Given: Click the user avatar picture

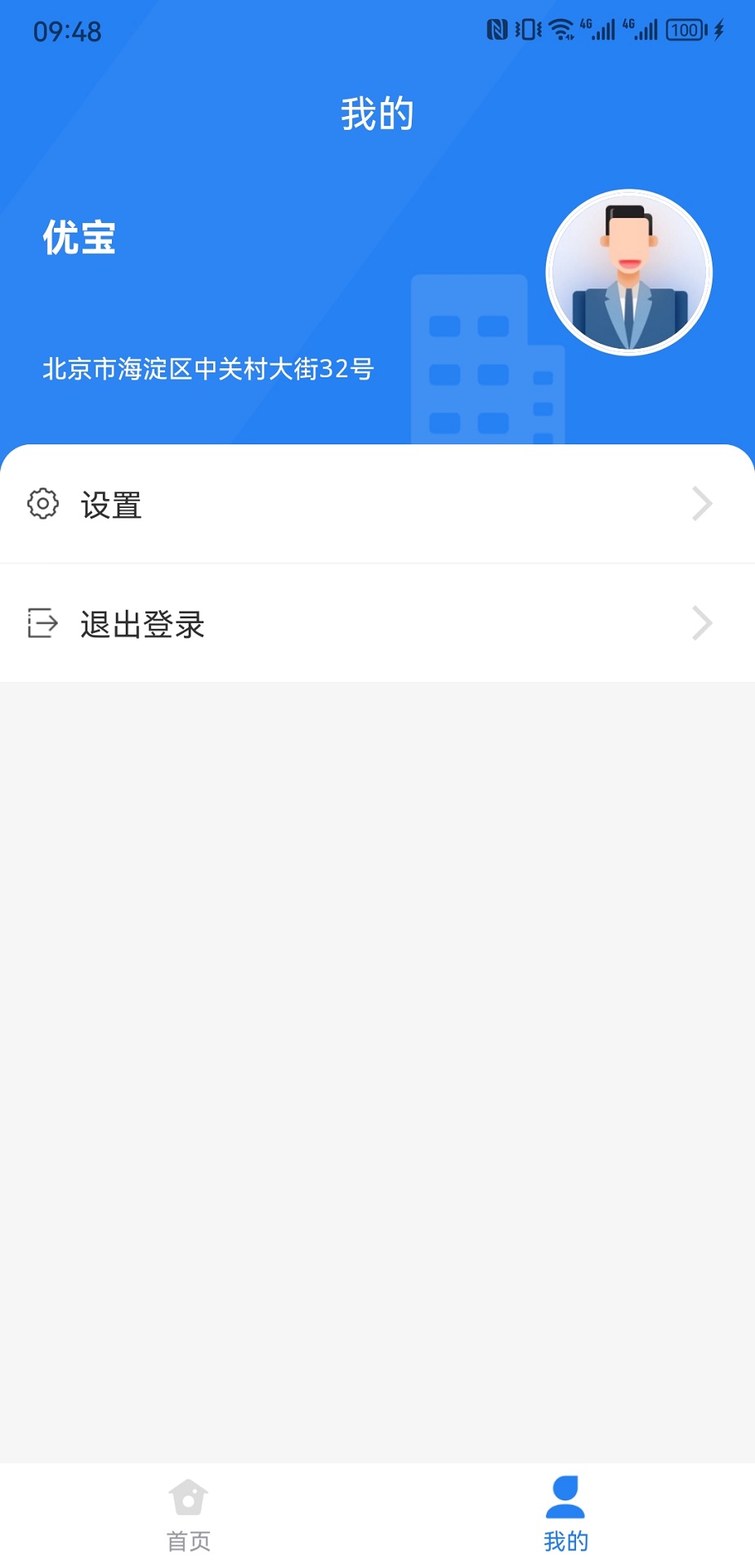Looking at the screenshot, I should [629, 271].
